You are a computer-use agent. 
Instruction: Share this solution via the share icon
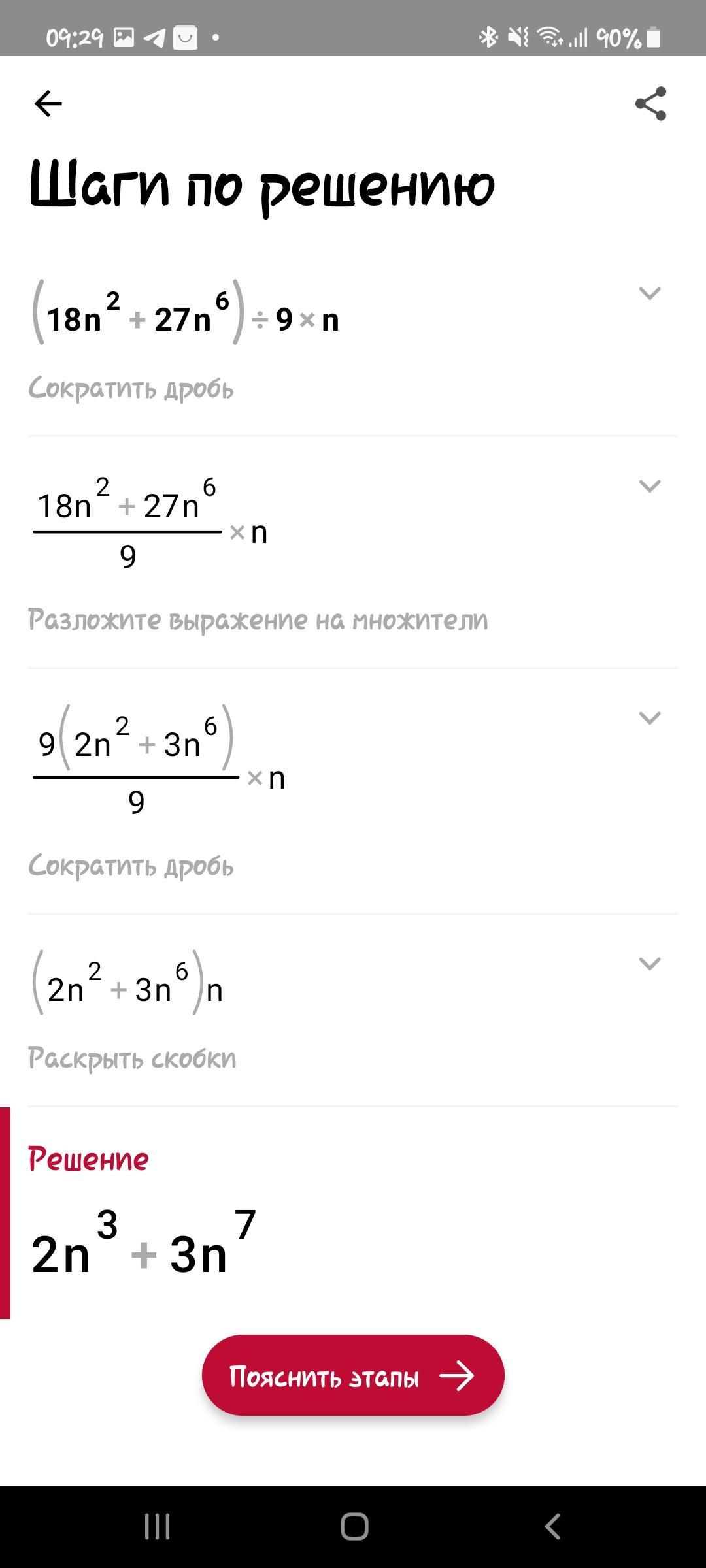(650, 103)
